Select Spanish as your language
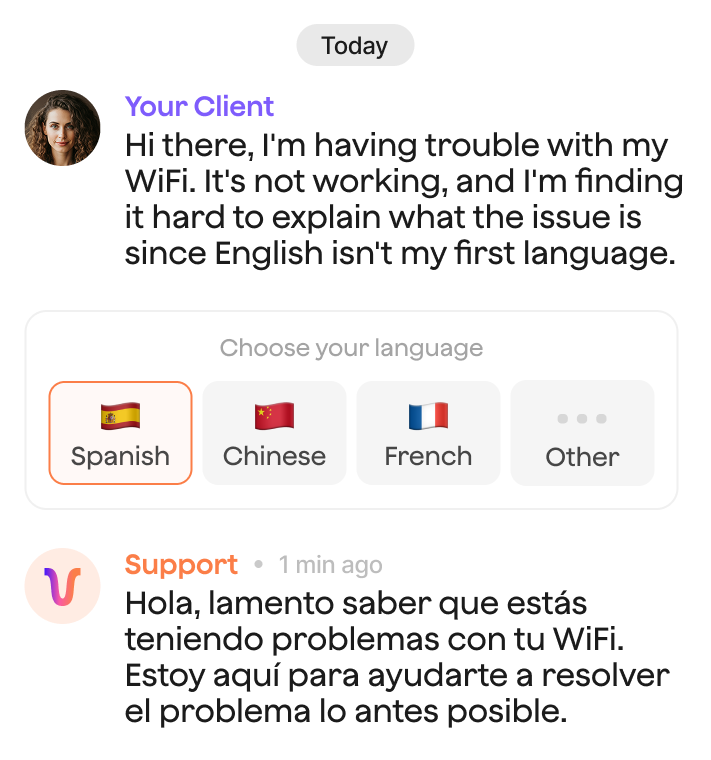 (120, 433)
